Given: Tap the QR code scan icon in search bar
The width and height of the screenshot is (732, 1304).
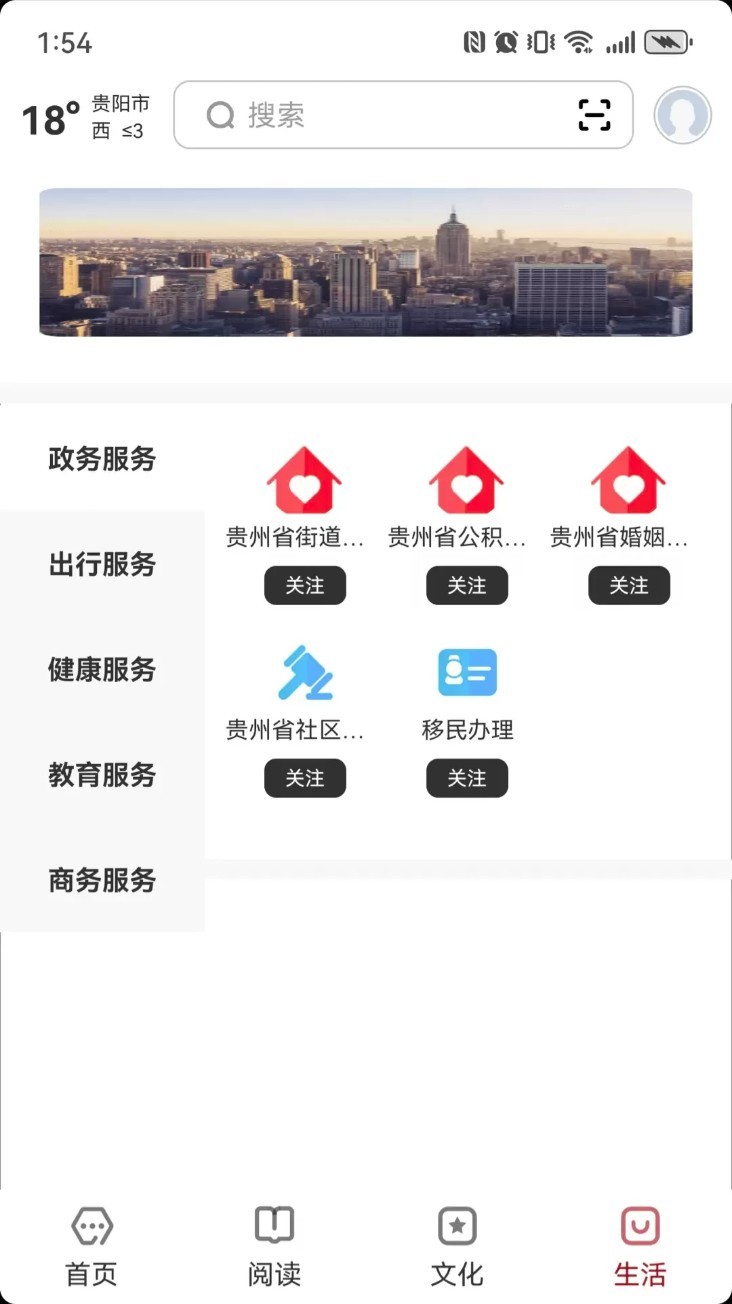Looking at the screenshot, I should coord(596,115).
